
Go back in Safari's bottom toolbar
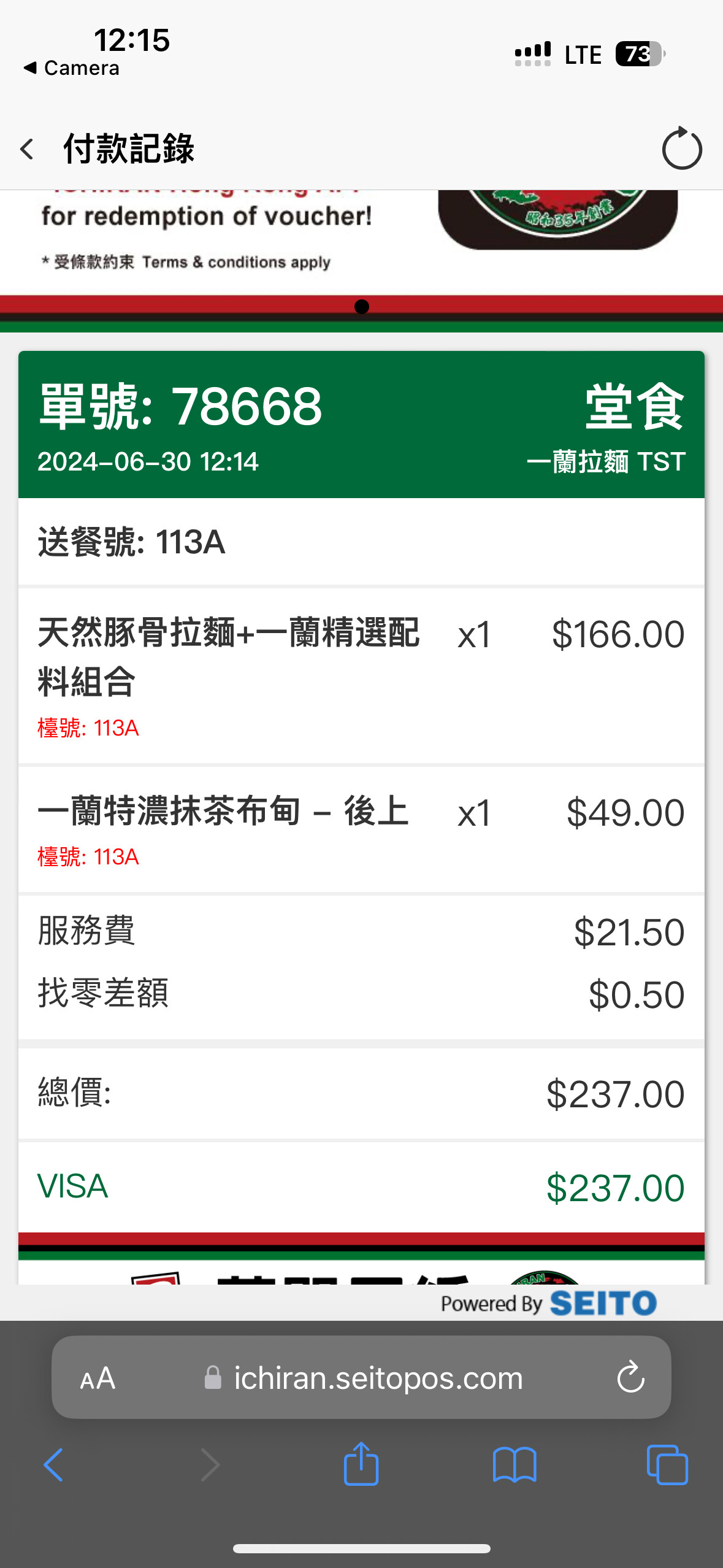[53, 1465]
